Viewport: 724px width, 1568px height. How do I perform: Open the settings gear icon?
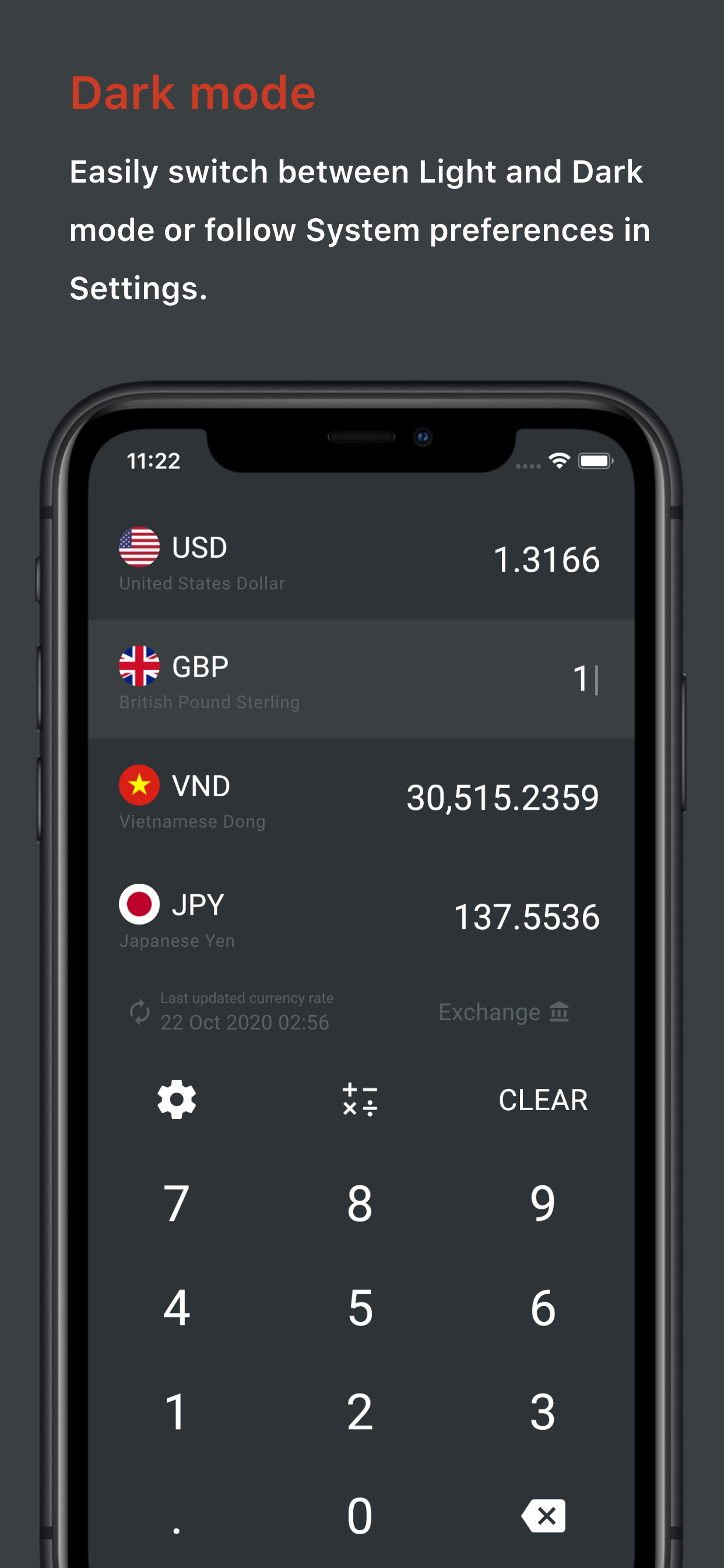(x=175, y=1100)
